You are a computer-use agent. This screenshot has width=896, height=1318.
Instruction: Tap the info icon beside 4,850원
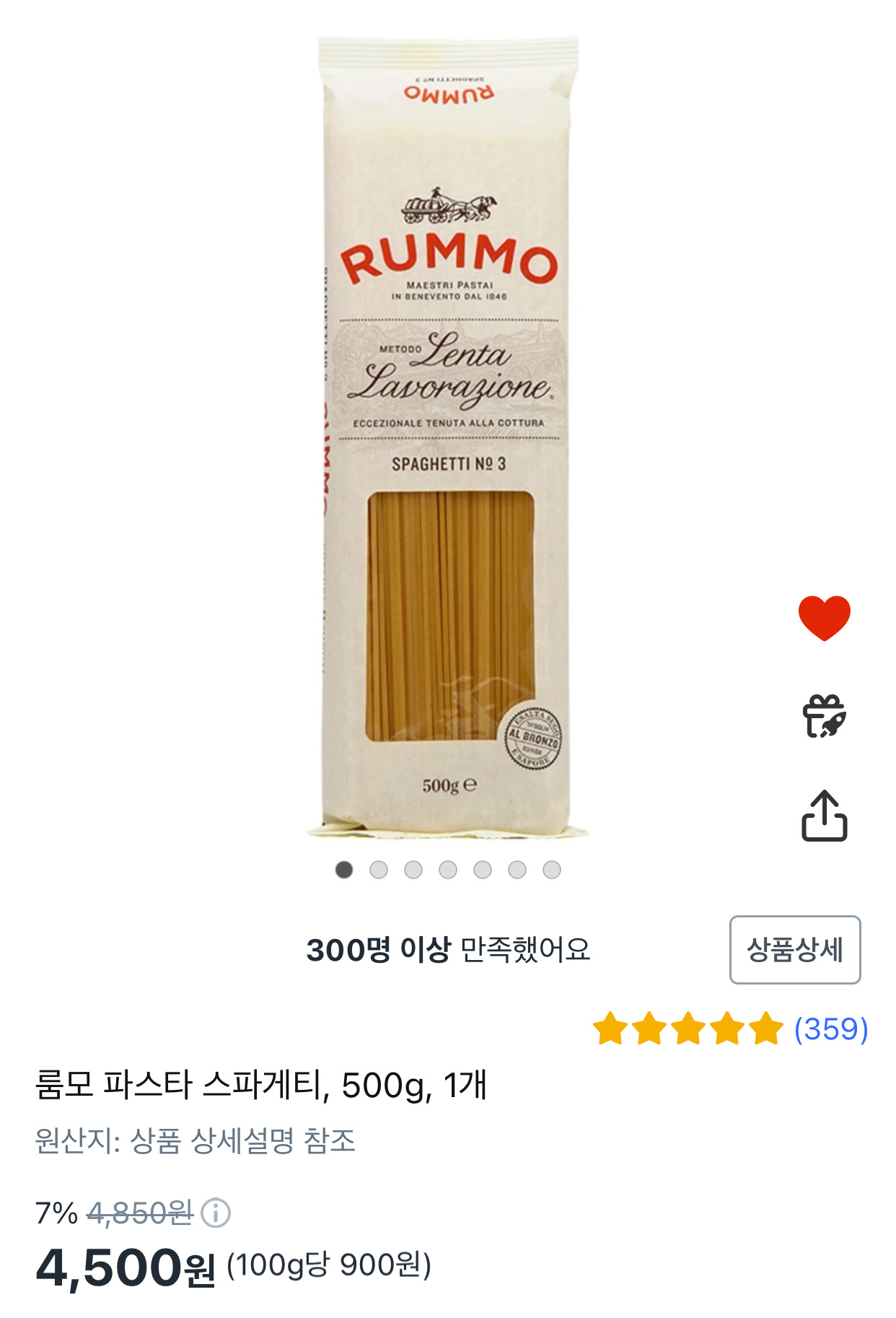tap(215, 1213)
